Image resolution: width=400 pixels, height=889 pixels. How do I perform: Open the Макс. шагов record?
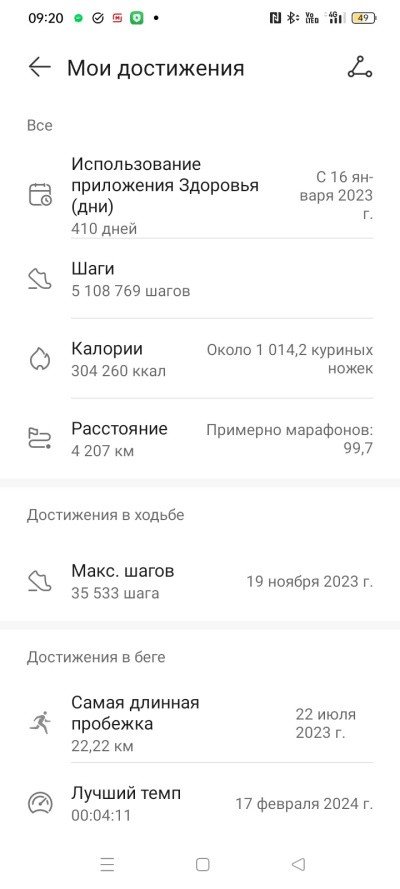[200, 582]
